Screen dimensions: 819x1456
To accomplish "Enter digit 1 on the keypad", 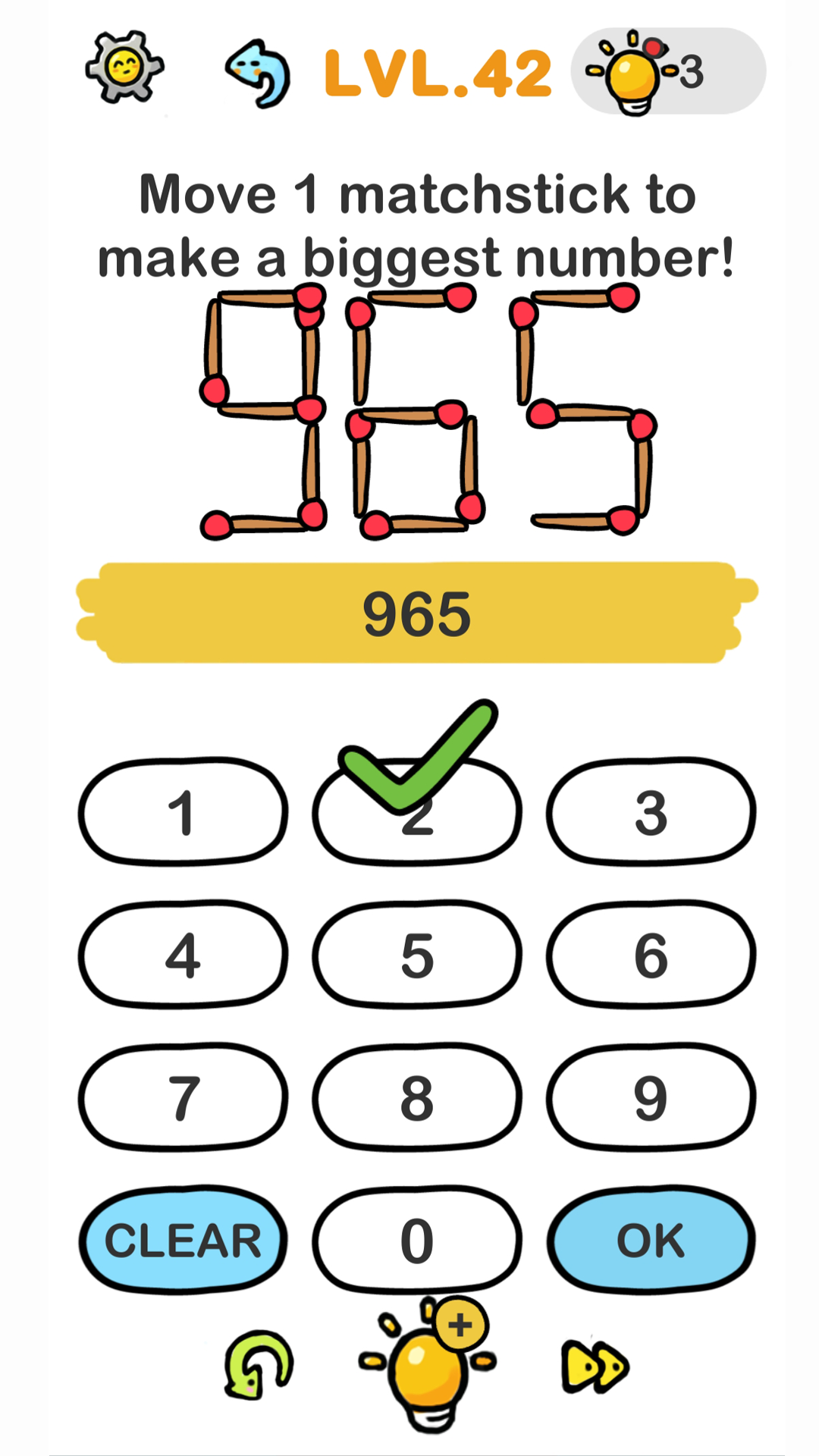I will pyautogui.click(x=183, y=813).
